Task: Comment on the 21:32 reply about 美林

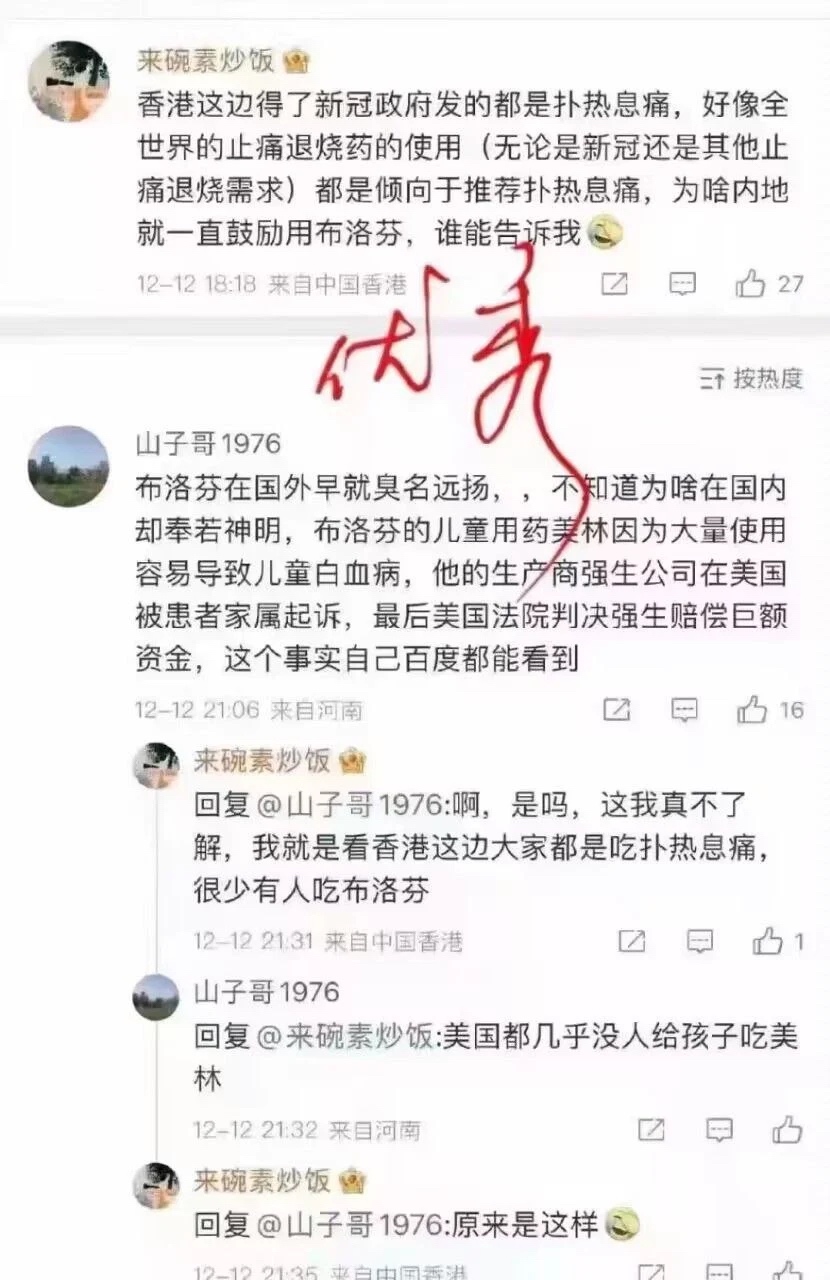Action: coord(719,1130)
